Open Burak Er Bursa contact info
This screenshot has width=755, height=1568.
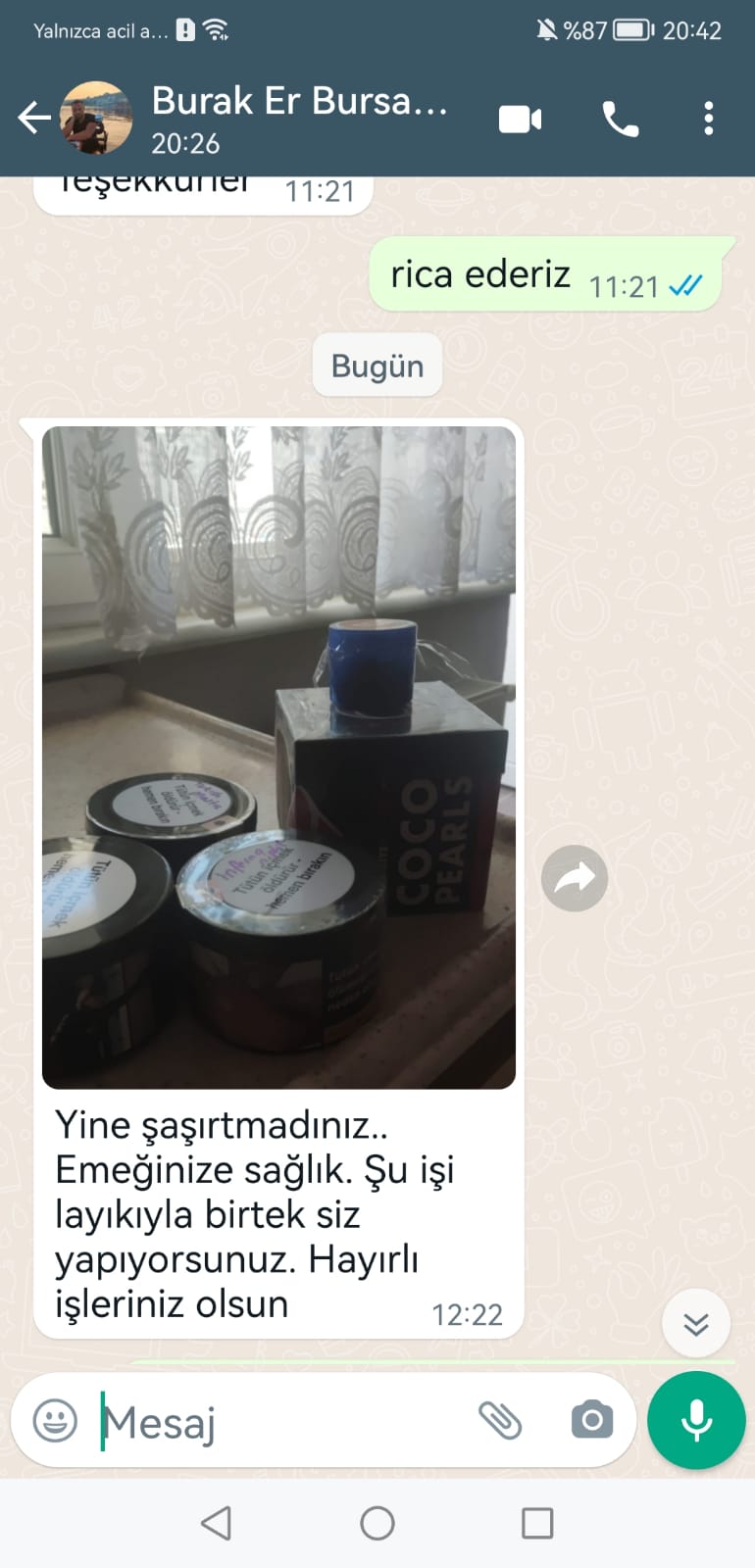click(299, 119)
